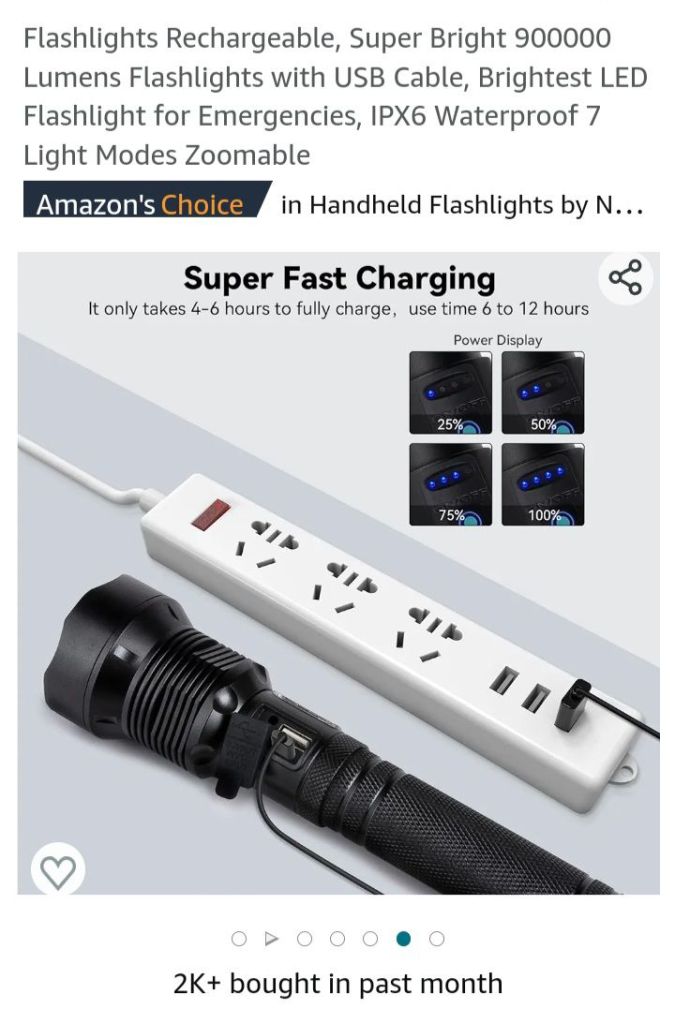Viewport: 675px width, 1023px height.
Task: Add flashlight to wish list heart
Action: pyautogui.click(x=57, y=872)
